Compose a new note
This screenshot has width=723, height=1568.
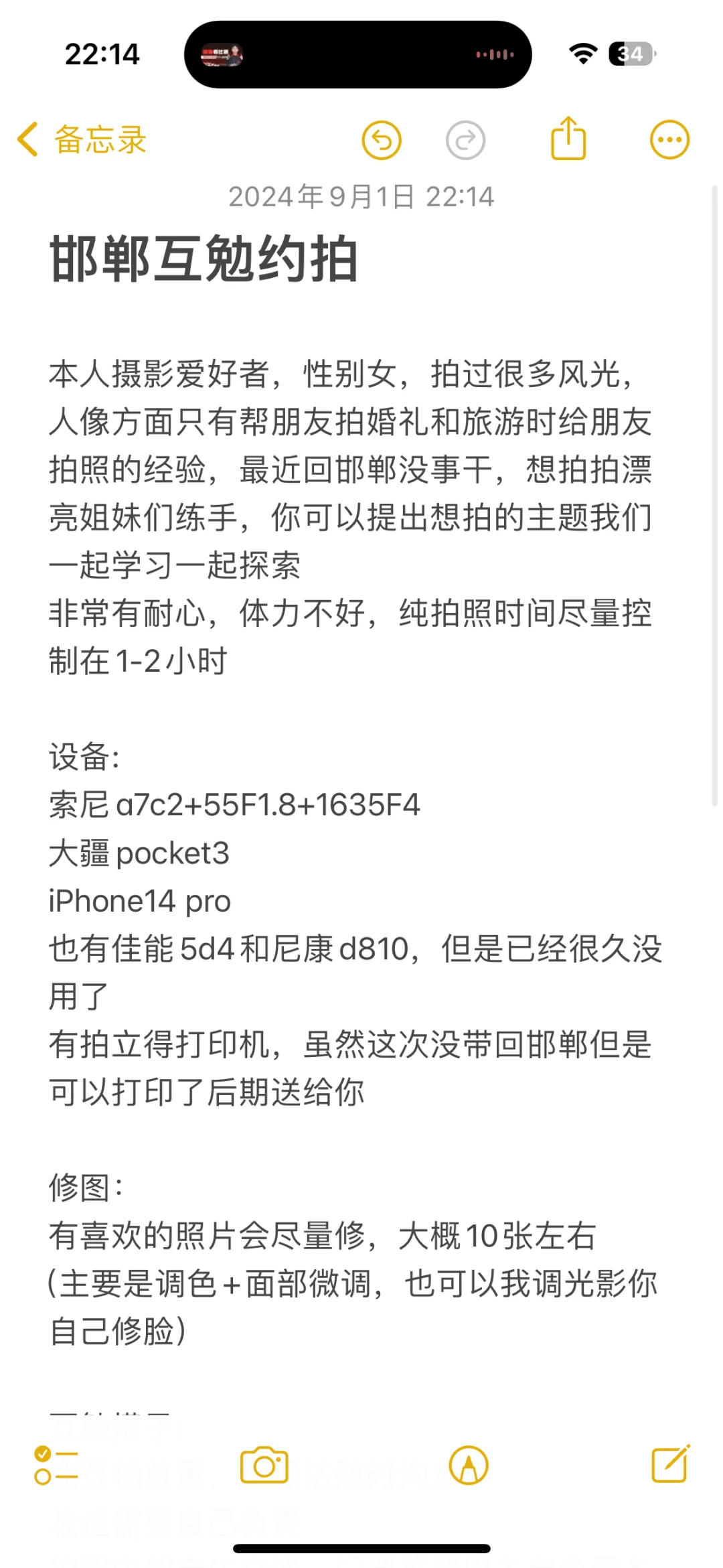[x=671, y=1464]
